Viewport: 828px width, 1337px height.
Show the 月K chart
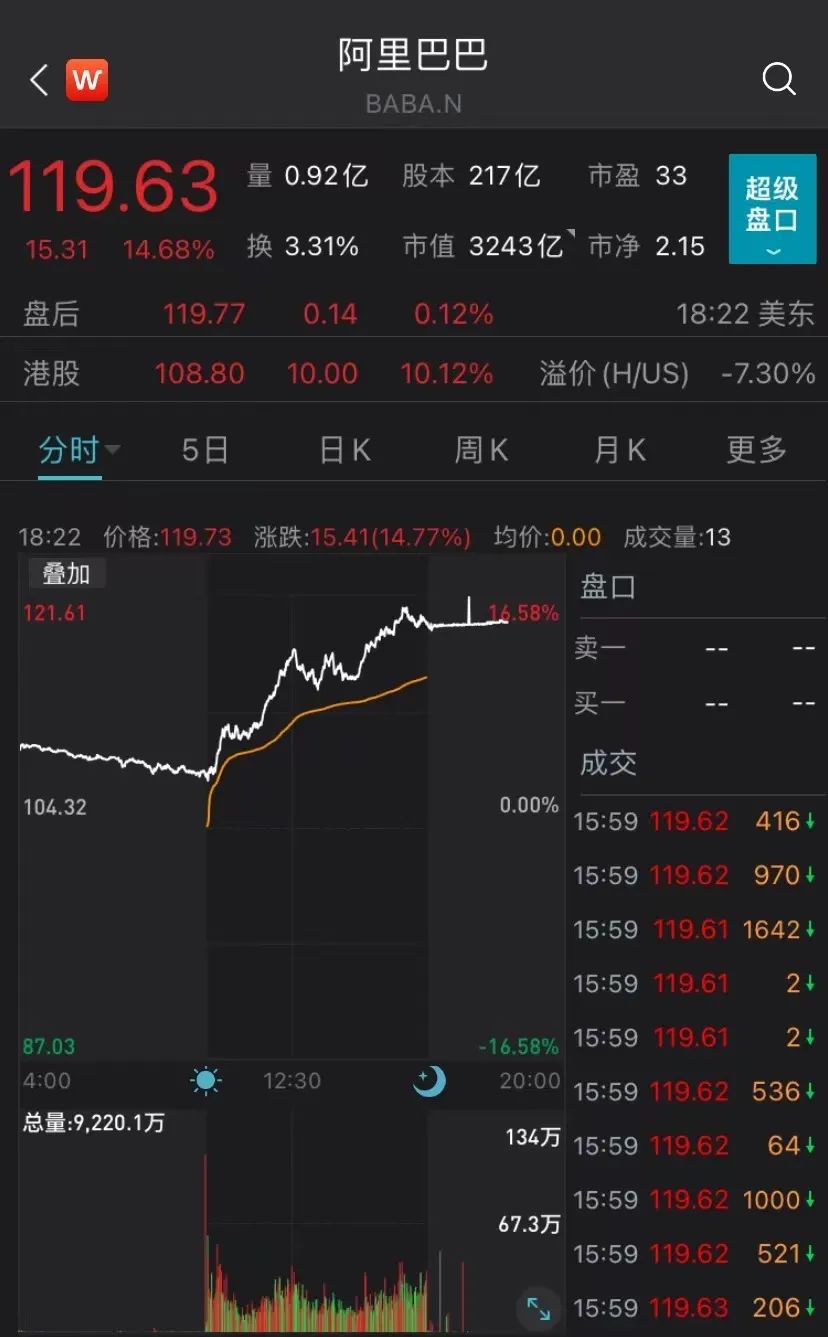tap(619, 450)
